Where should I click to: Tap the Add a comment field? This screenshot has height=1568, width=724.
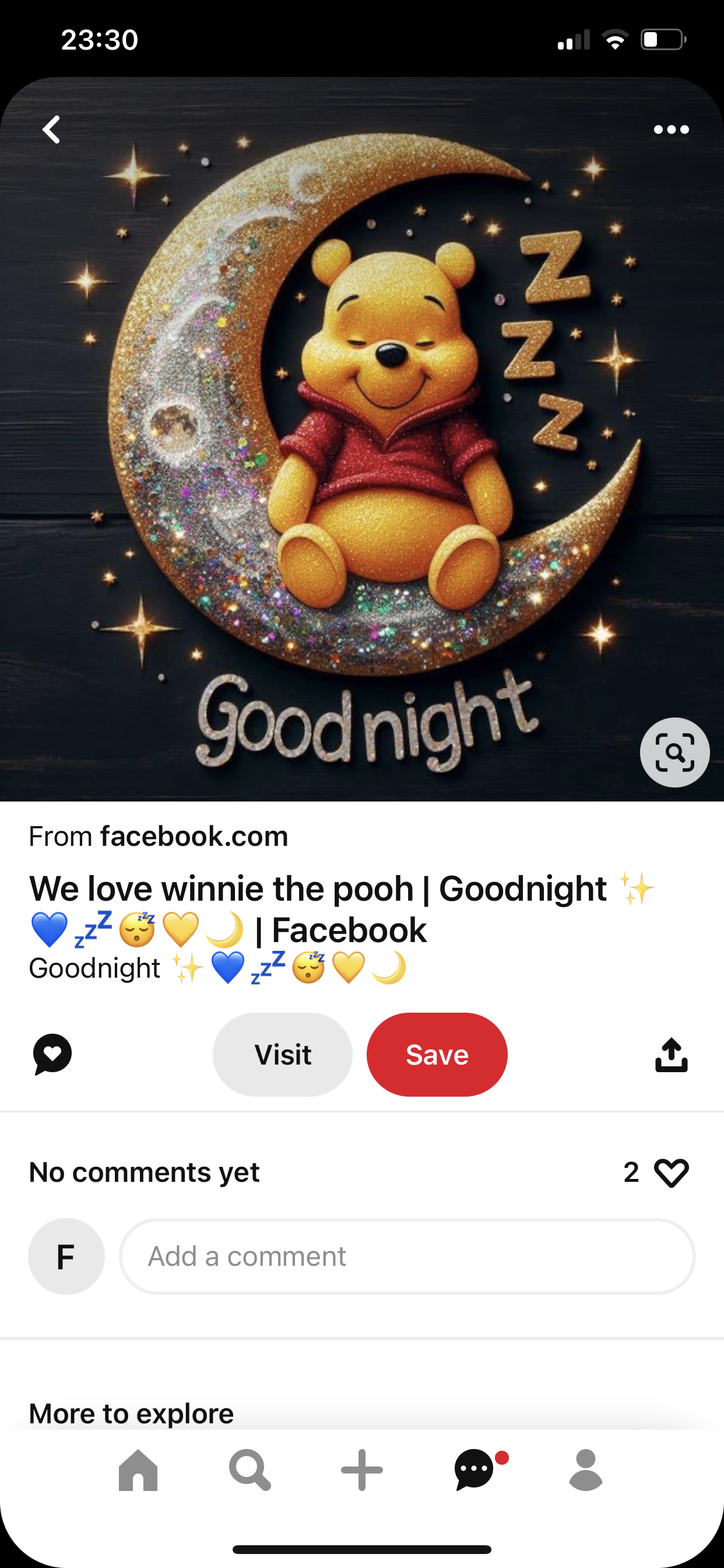(406, 1256)
